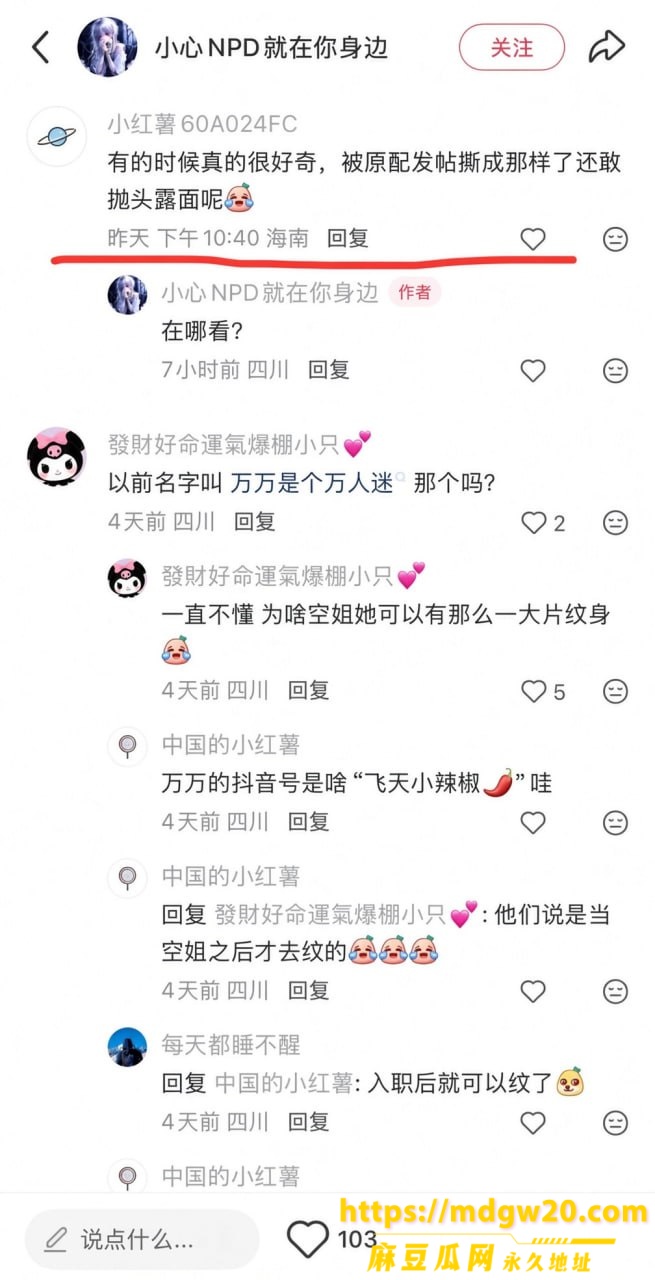Like the post with the bottom heart

[308, 1239]
